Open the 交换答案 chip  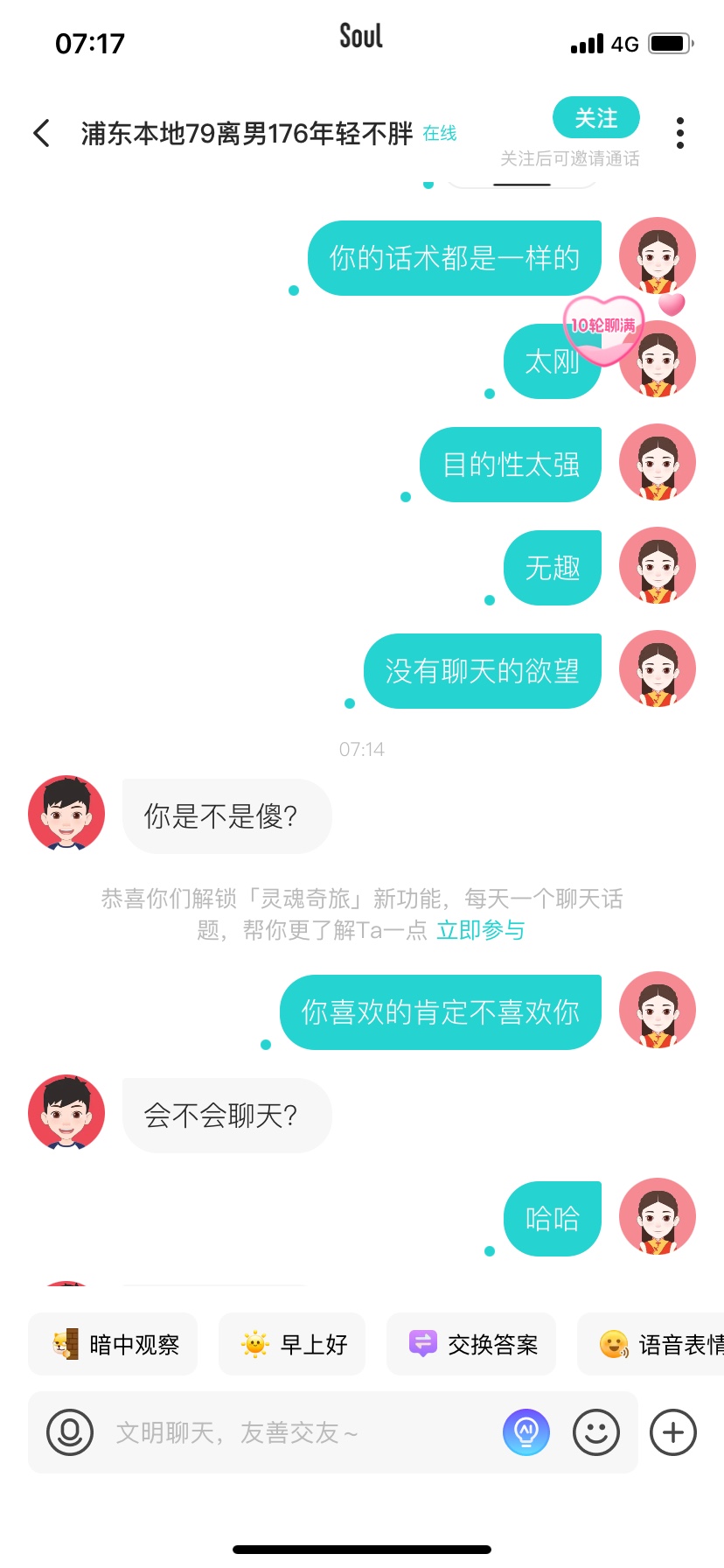[x=471, y=1344]
